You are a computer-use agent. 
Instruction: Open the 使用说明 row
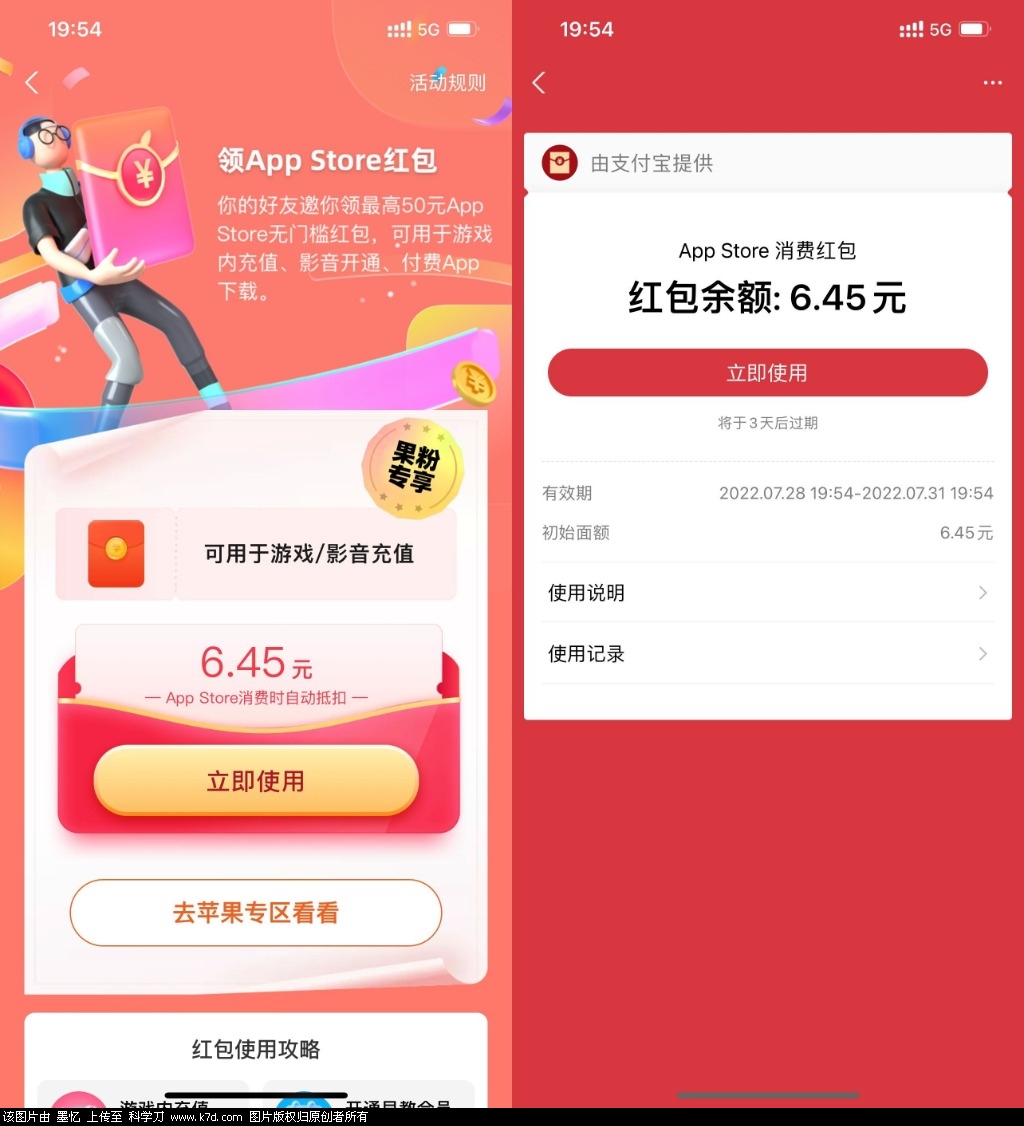767,593
